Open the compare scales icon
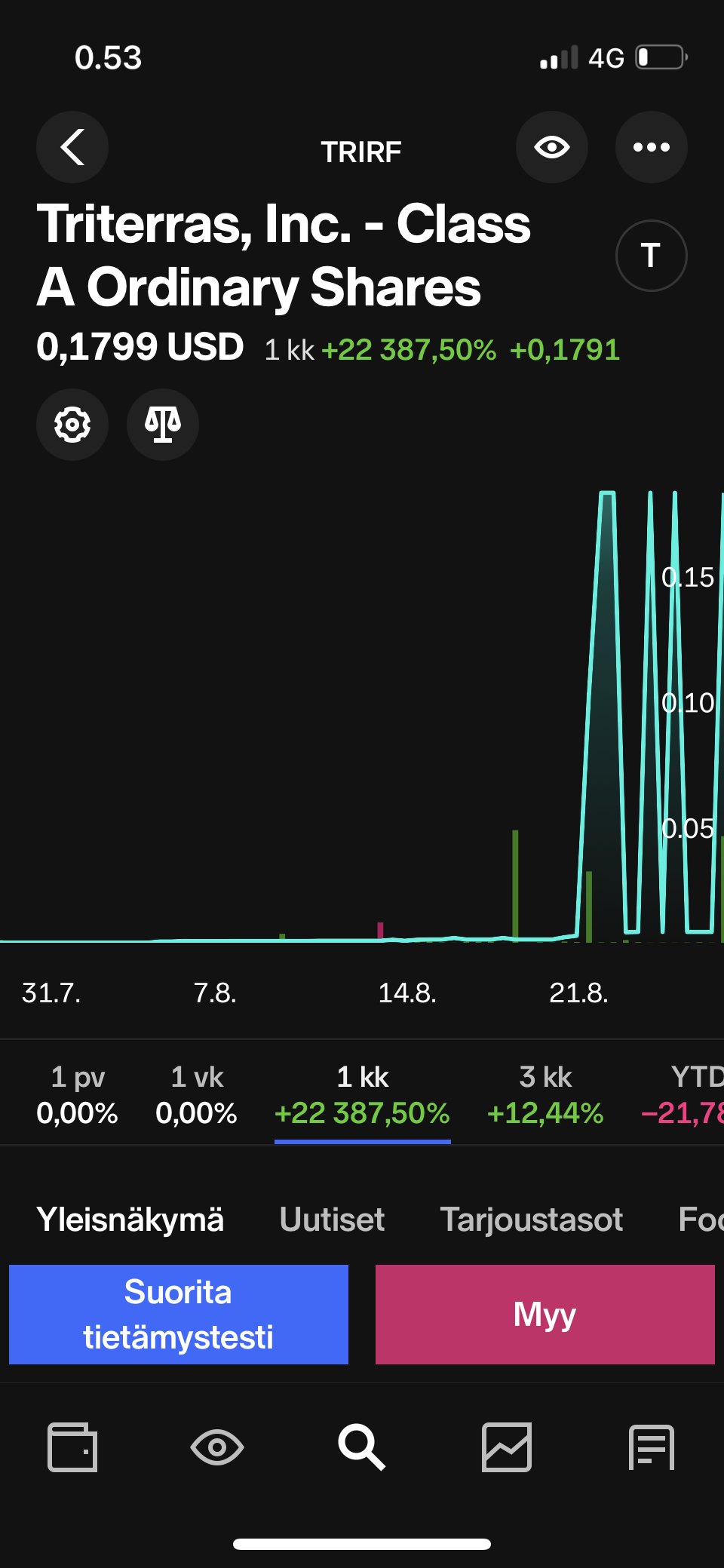The height and width of the screenshot is (1568, 724). (x=163, y=425)
